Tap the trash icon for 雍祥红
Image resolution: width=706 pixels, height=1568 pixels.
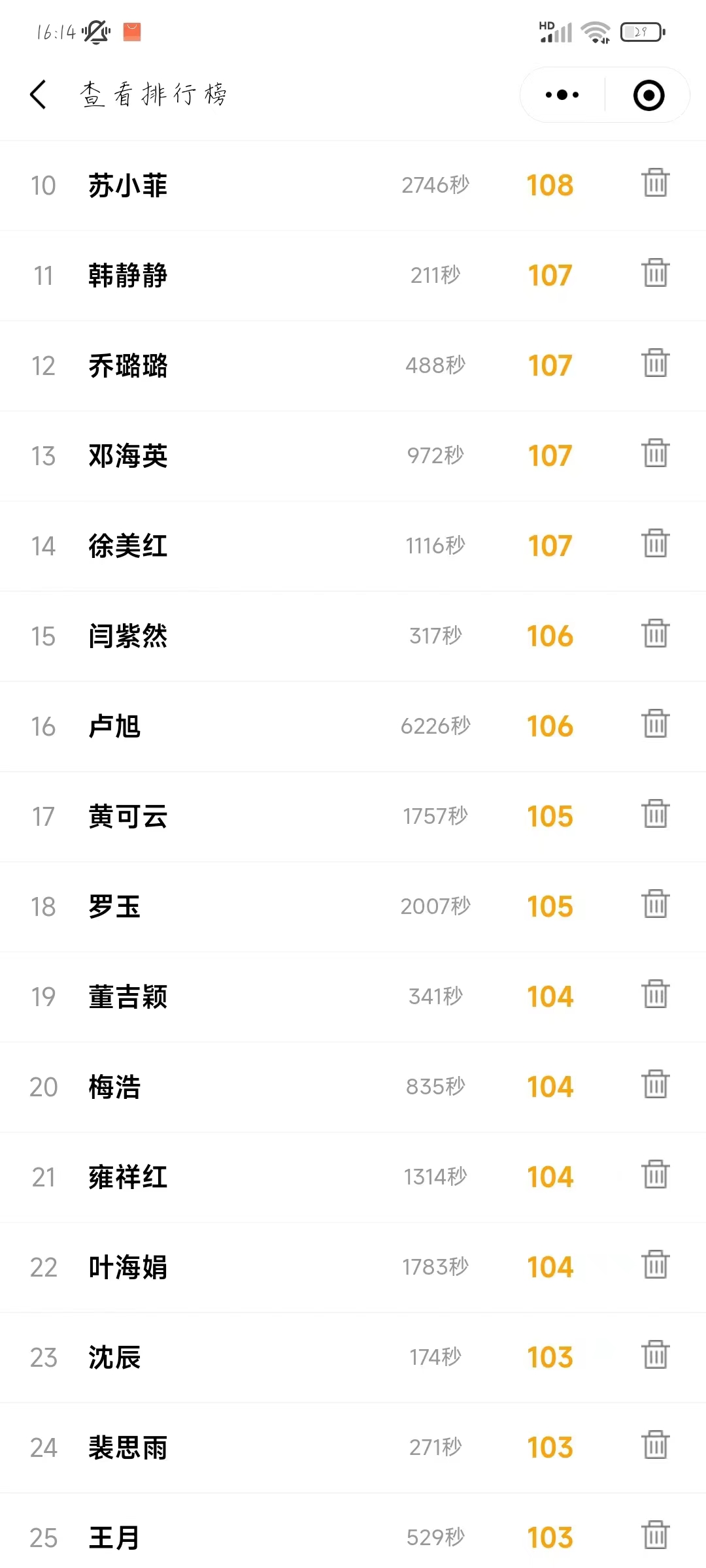coord(656,1175)
